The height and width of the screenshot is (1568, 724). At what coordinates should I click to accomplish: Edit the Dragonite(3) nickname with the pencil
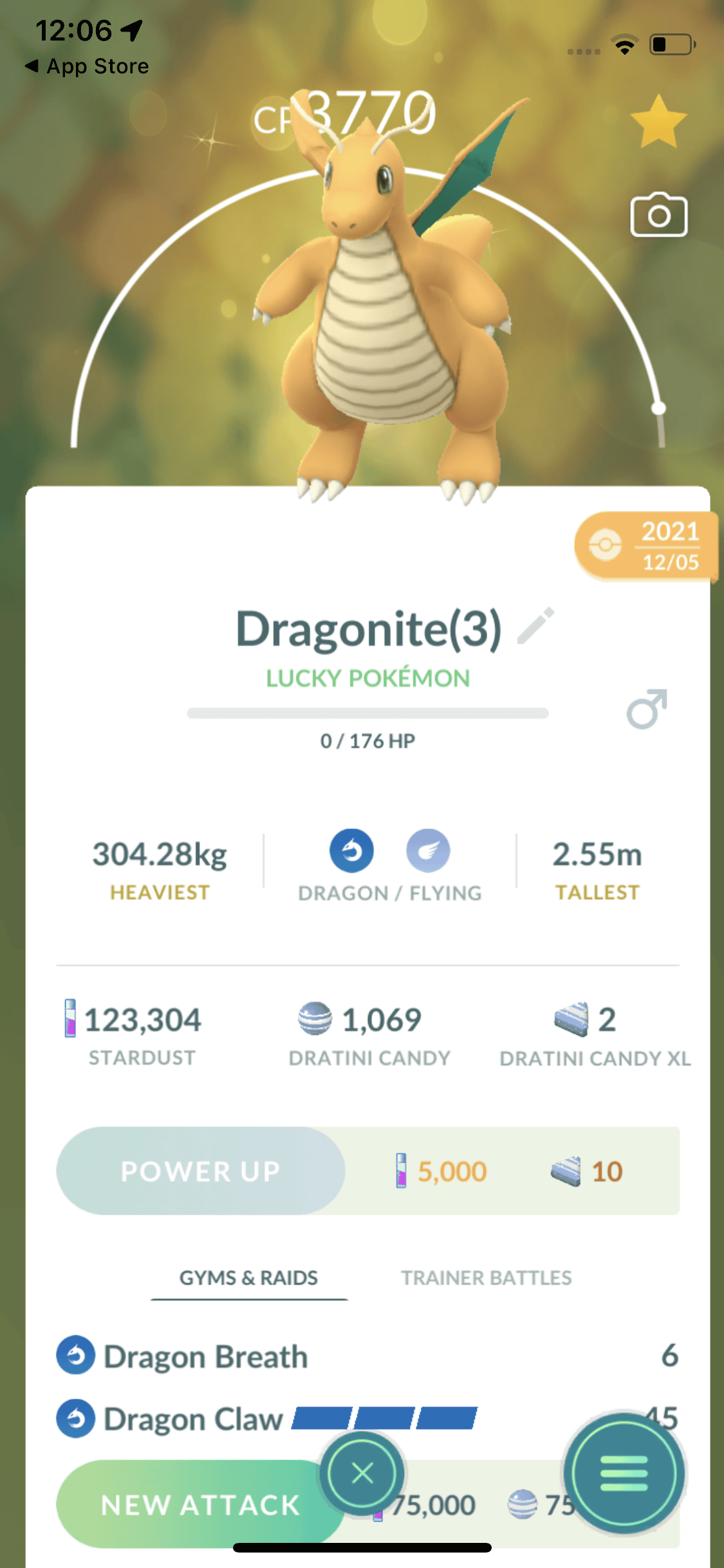tap(535, 626)
